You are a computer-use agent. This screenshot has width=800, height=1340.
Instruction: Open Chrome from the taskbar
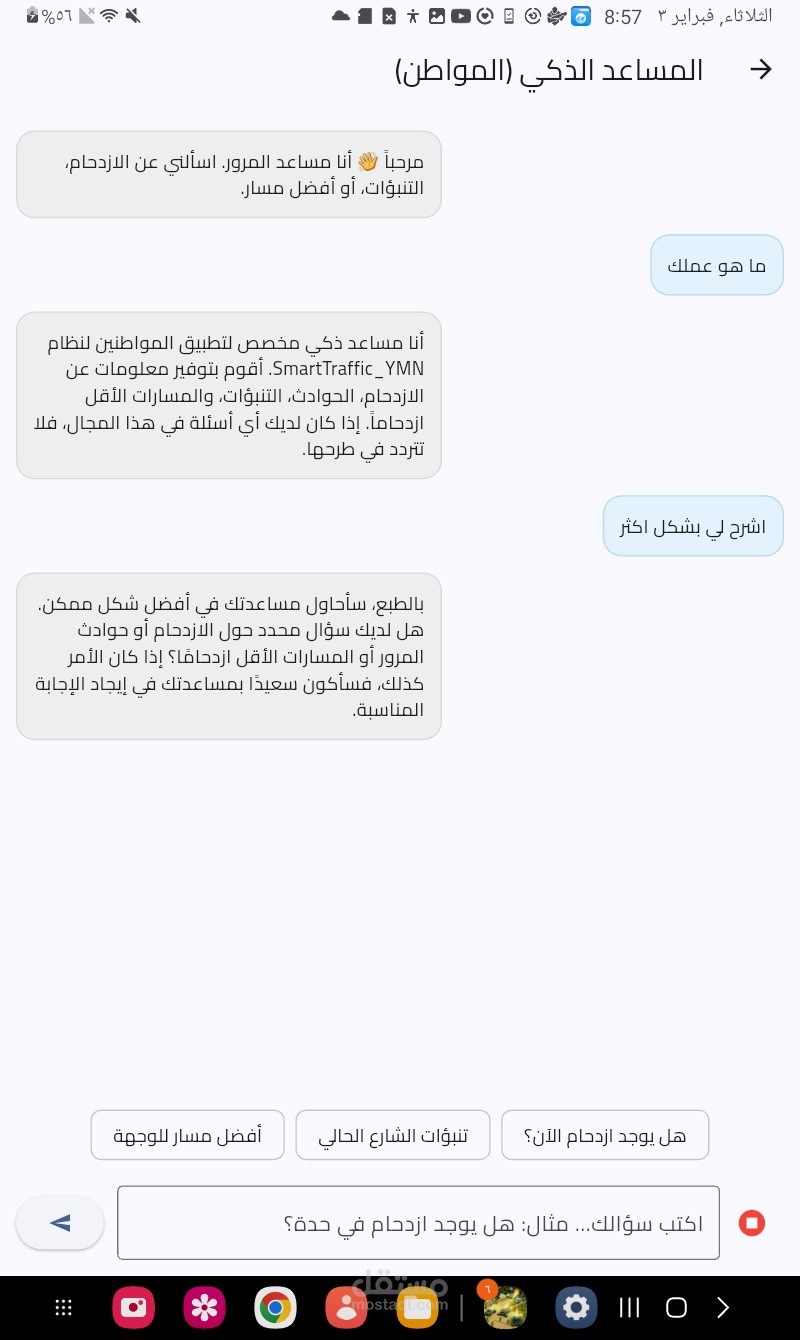275,1307
